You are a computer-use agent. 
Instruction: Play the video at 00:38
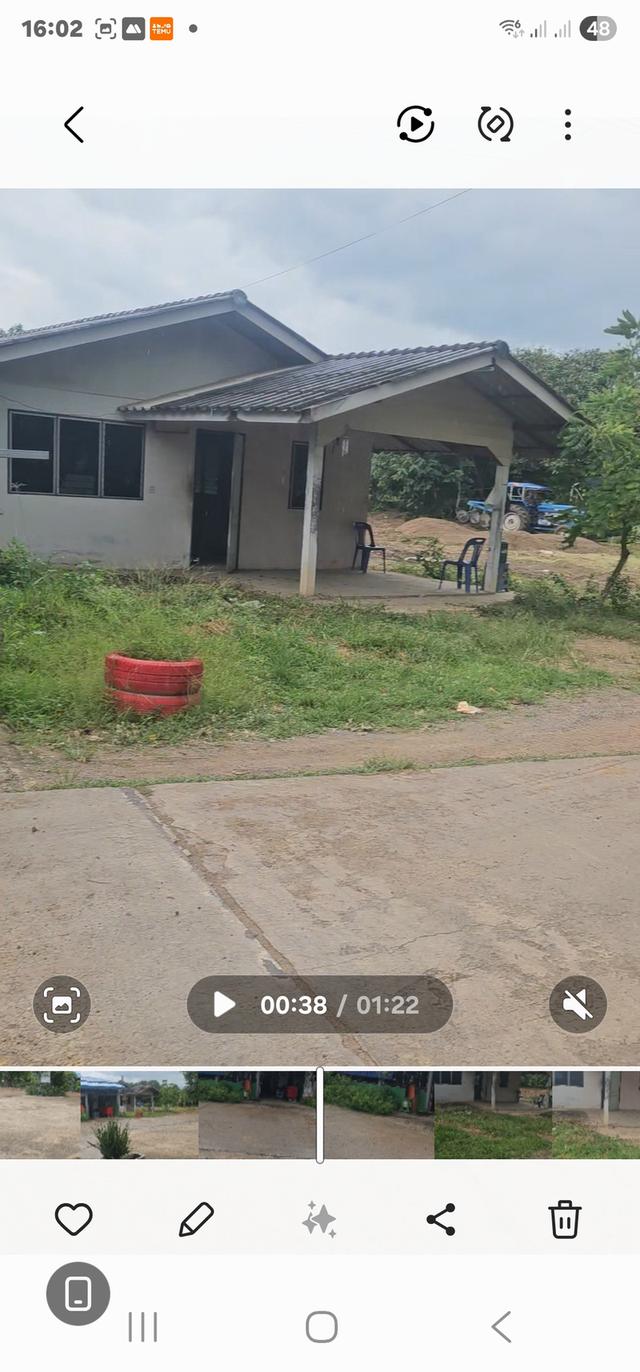point(225,1004)
